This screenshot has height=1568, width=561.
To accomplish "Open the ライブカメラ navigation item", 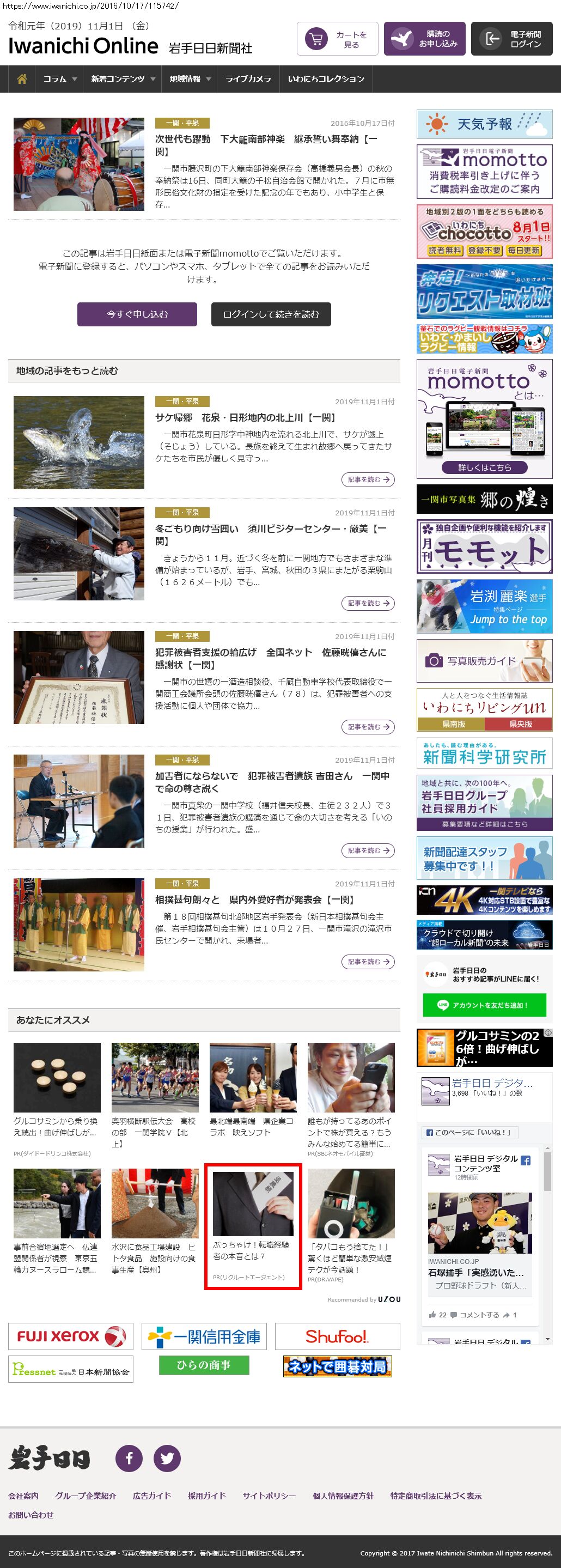I will (248, 79).
